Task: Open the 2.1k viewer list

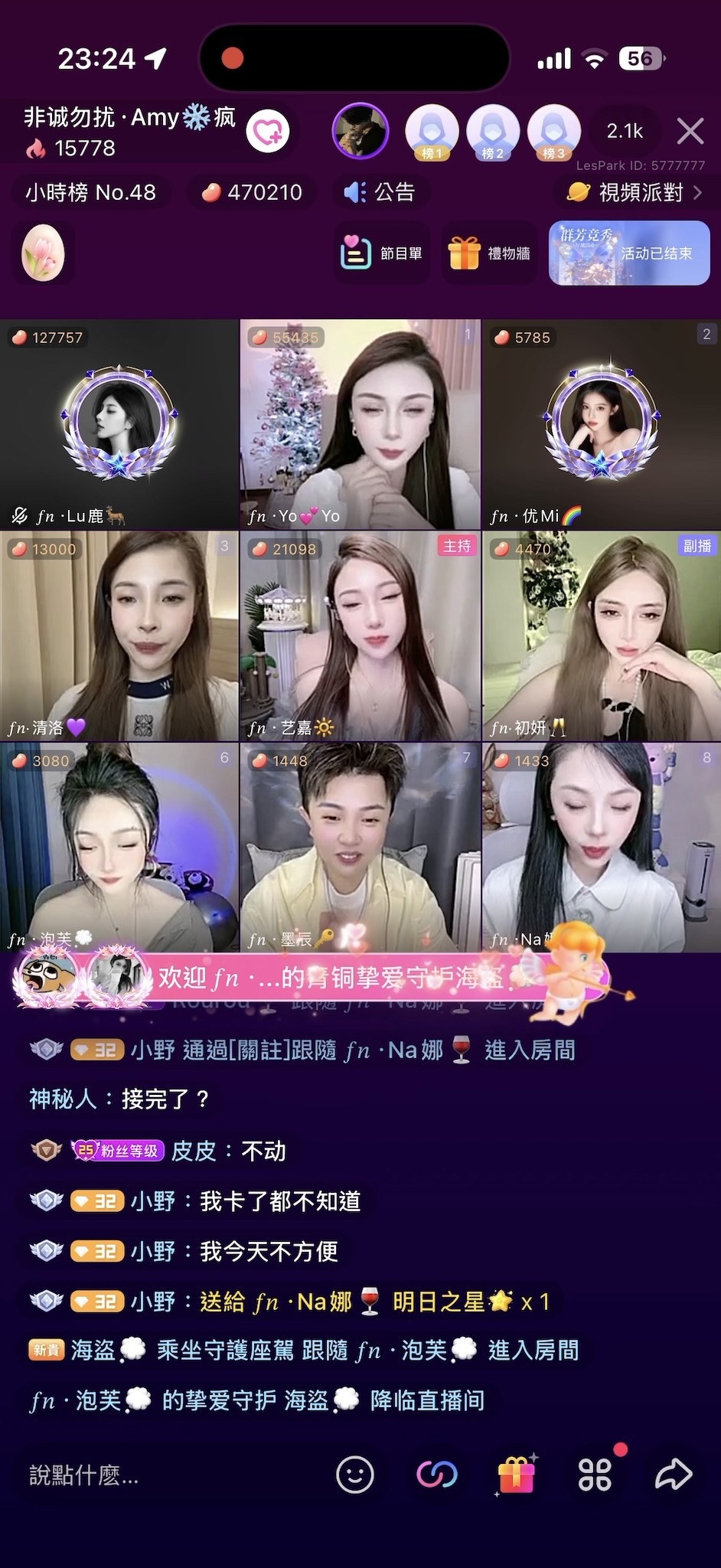Action: [x=625, y=132]
